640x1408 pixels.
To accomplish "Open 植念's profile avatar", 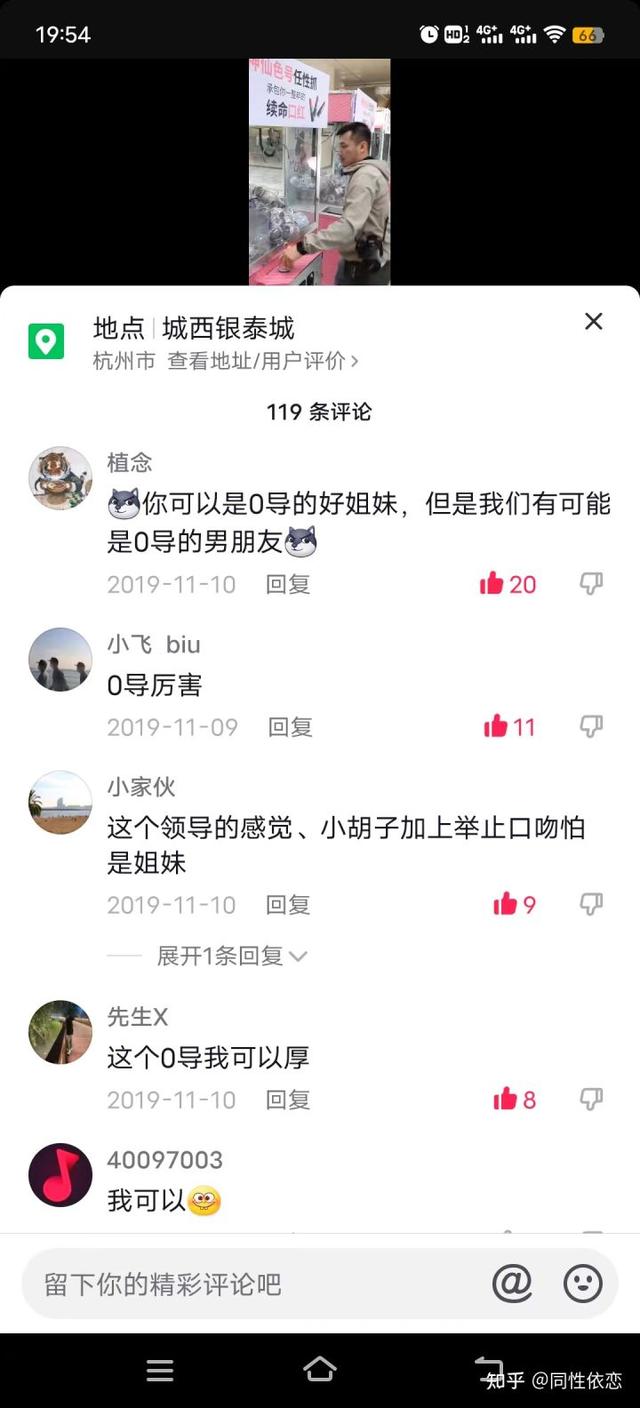I will click(x=60, y=478).
